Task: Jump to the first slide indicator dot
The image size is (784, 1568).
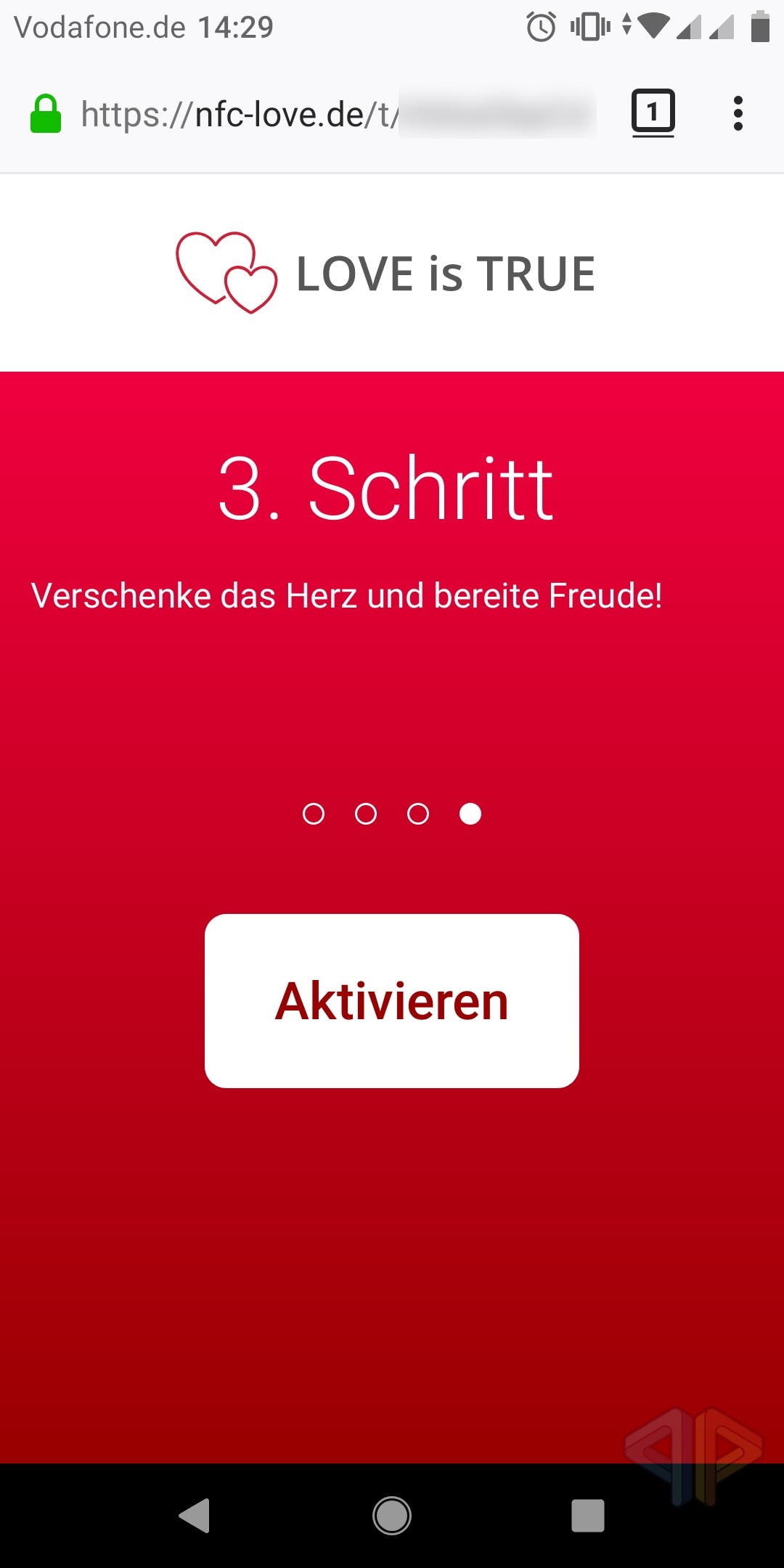Action: (x=314, y=814)
